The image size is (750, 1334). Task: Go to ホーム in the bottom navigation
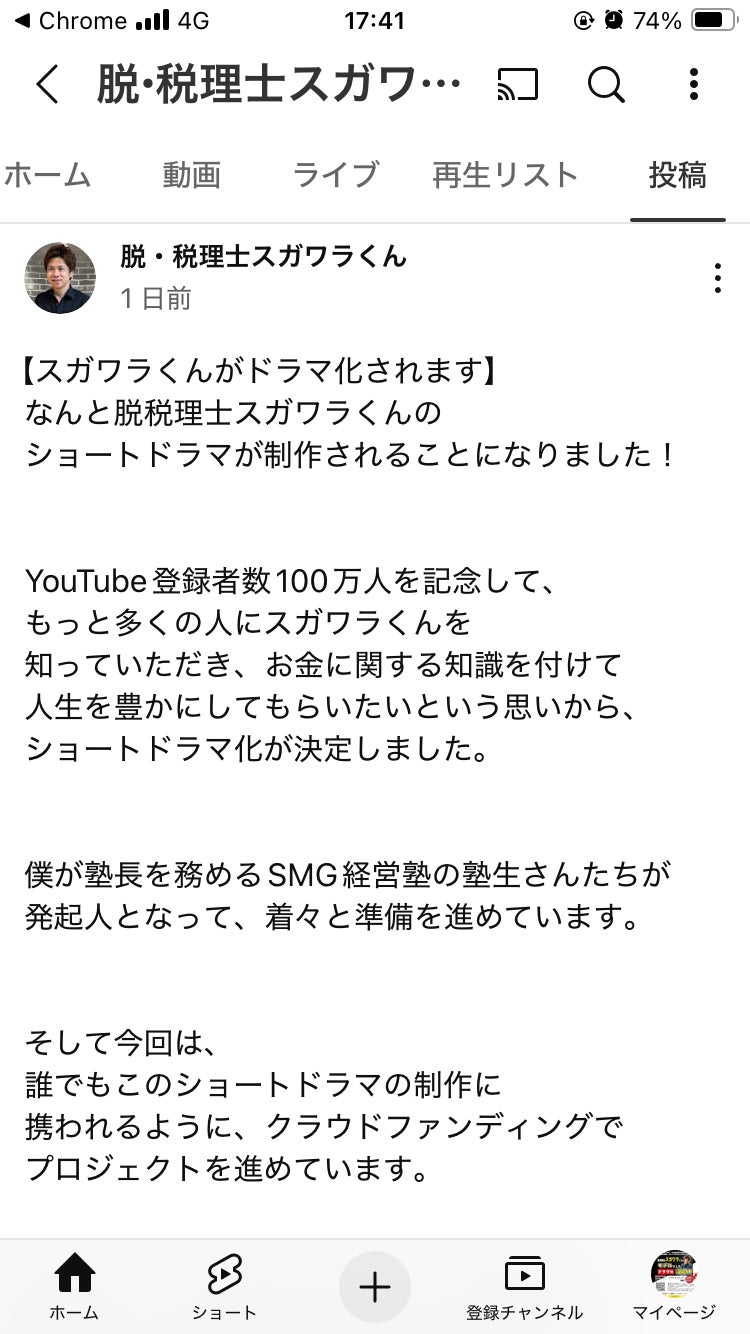click(x=74, y=1288)
